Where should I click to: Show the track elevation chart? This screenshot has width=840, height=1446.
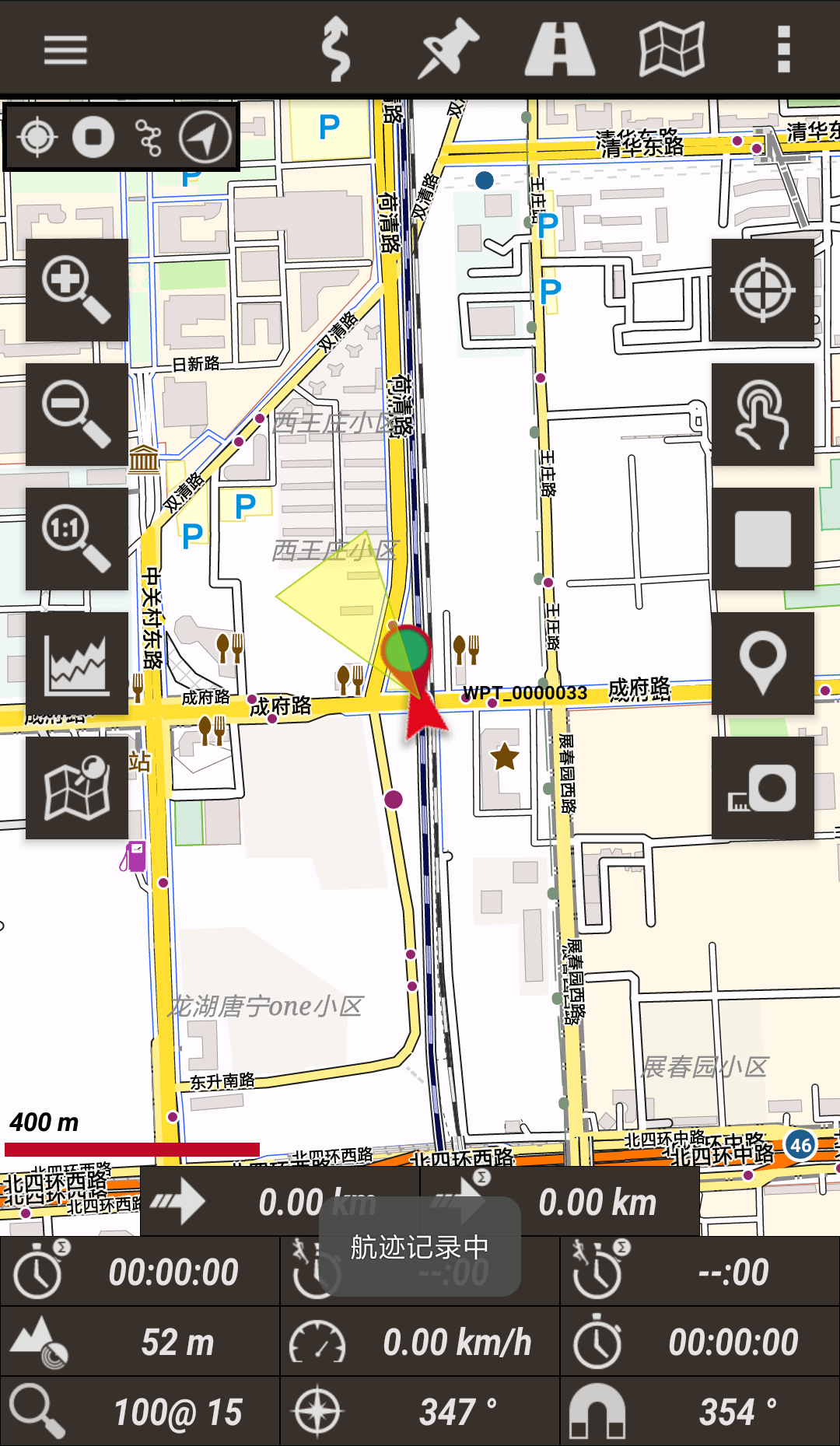[76, 663]
